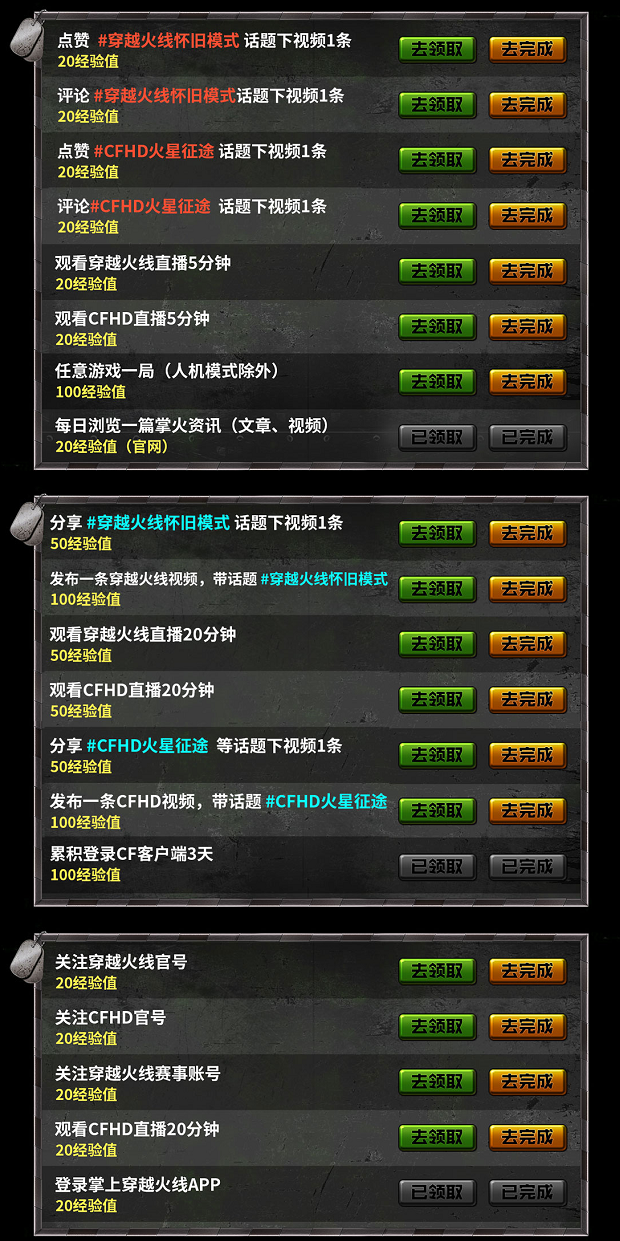The height and width of the screenshot is (1241, 620).
Task: Go complete 任意游戏一局 task
Action: pyautogui.click(x=527, y=382)
